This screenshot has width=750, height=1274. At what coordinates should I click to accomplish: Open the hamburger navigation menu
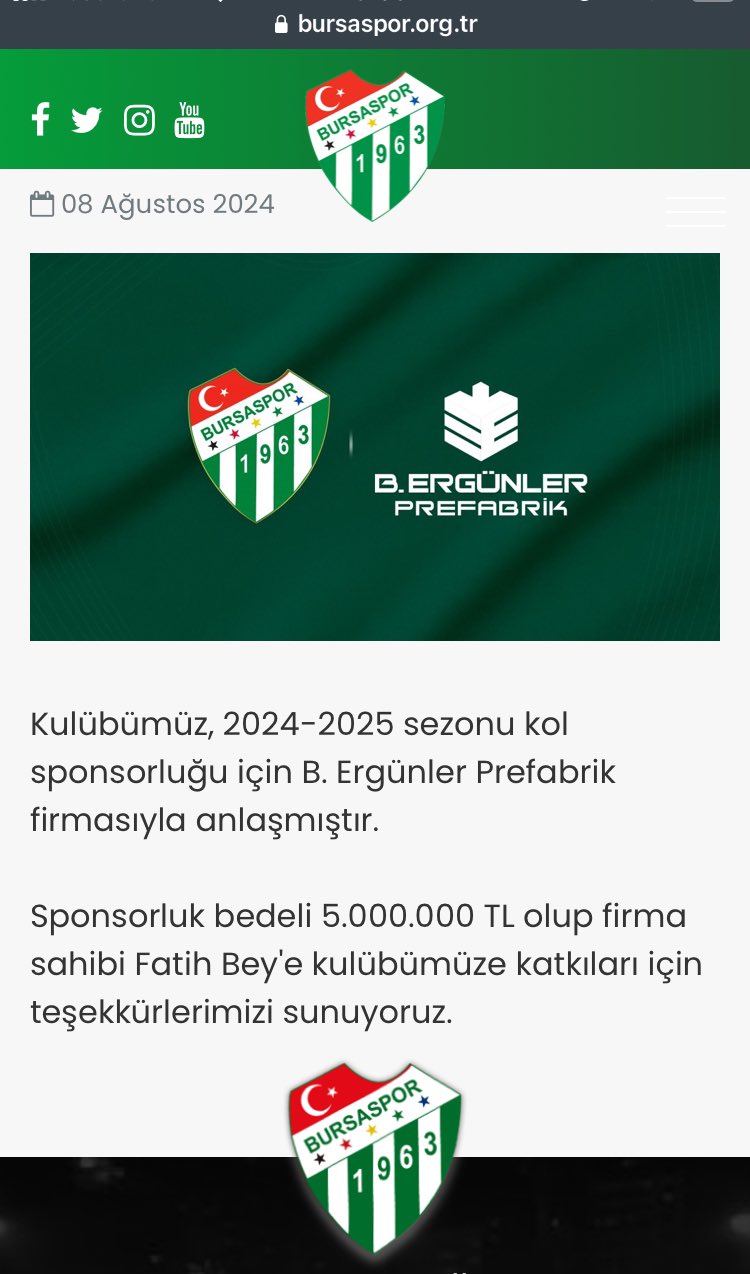point(695,212)
